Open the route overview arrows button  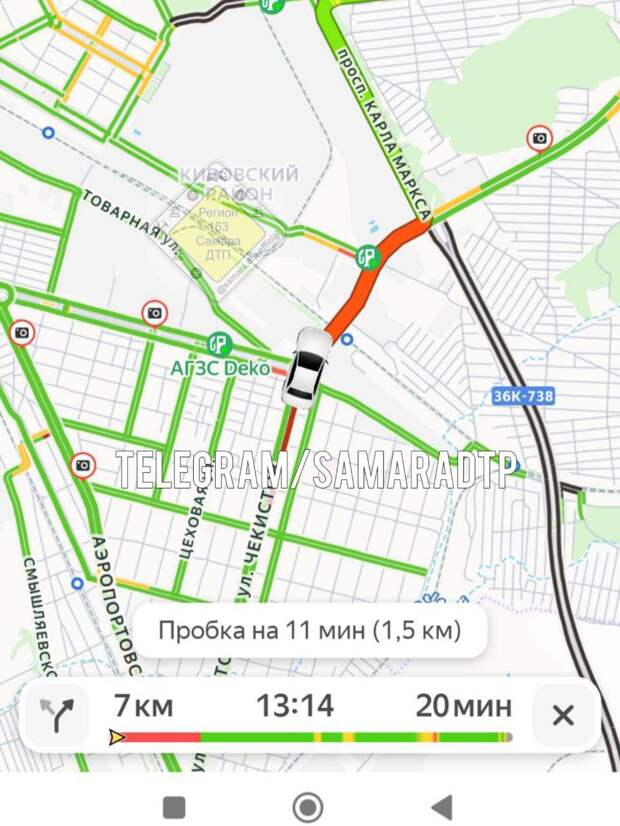pyautogui.click(x=58, y=716)
